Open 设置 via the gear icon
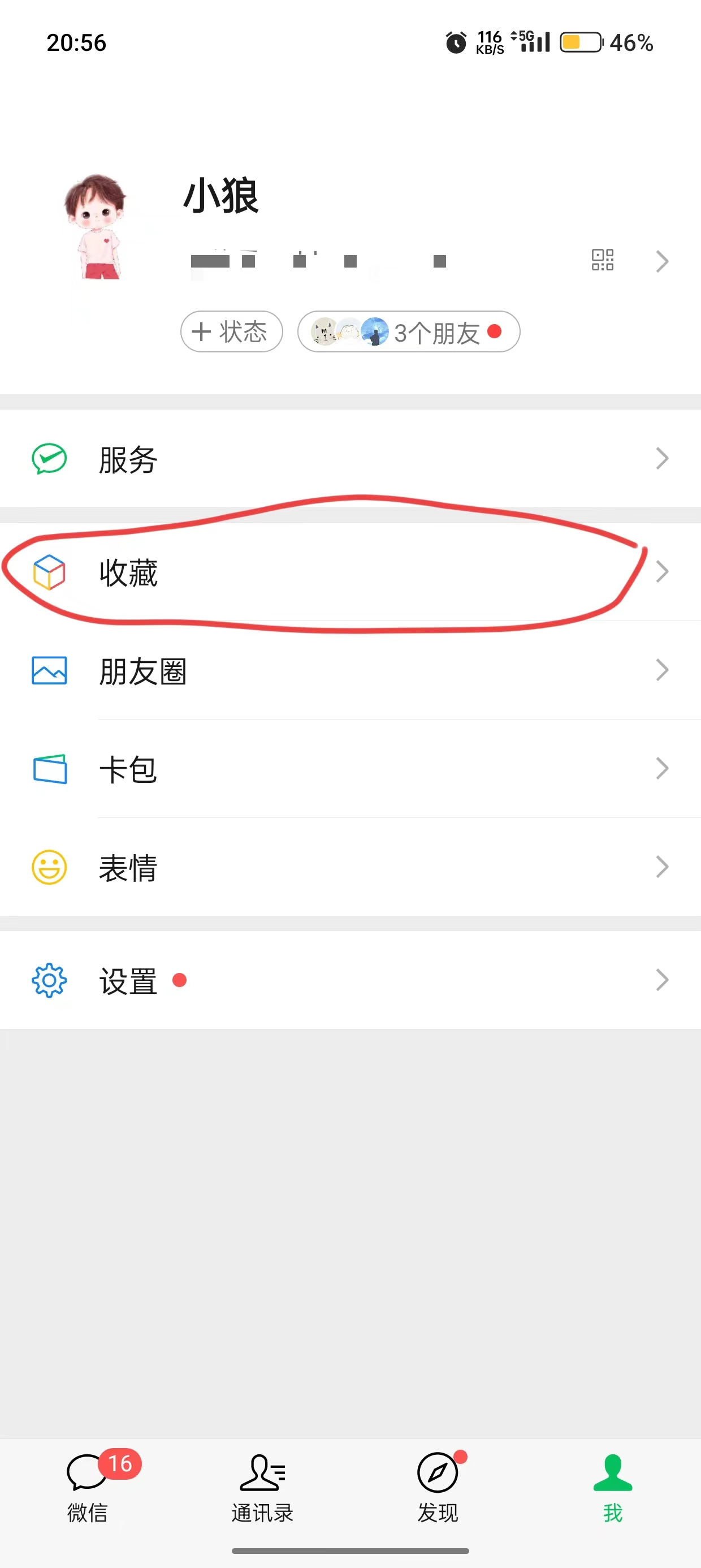This screenshot has width=701, height=1568. point(49,980)
